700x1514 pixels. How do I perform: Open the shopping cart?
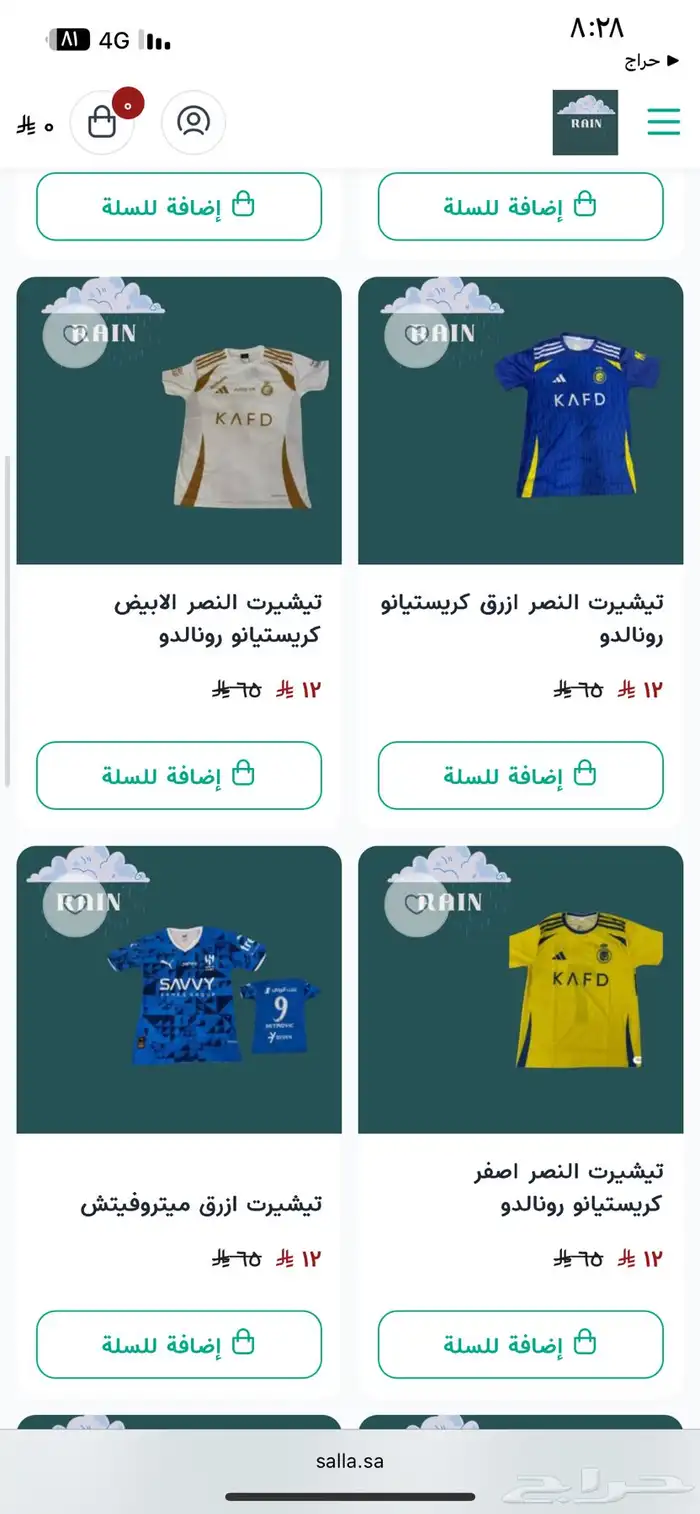coord(102,122)
